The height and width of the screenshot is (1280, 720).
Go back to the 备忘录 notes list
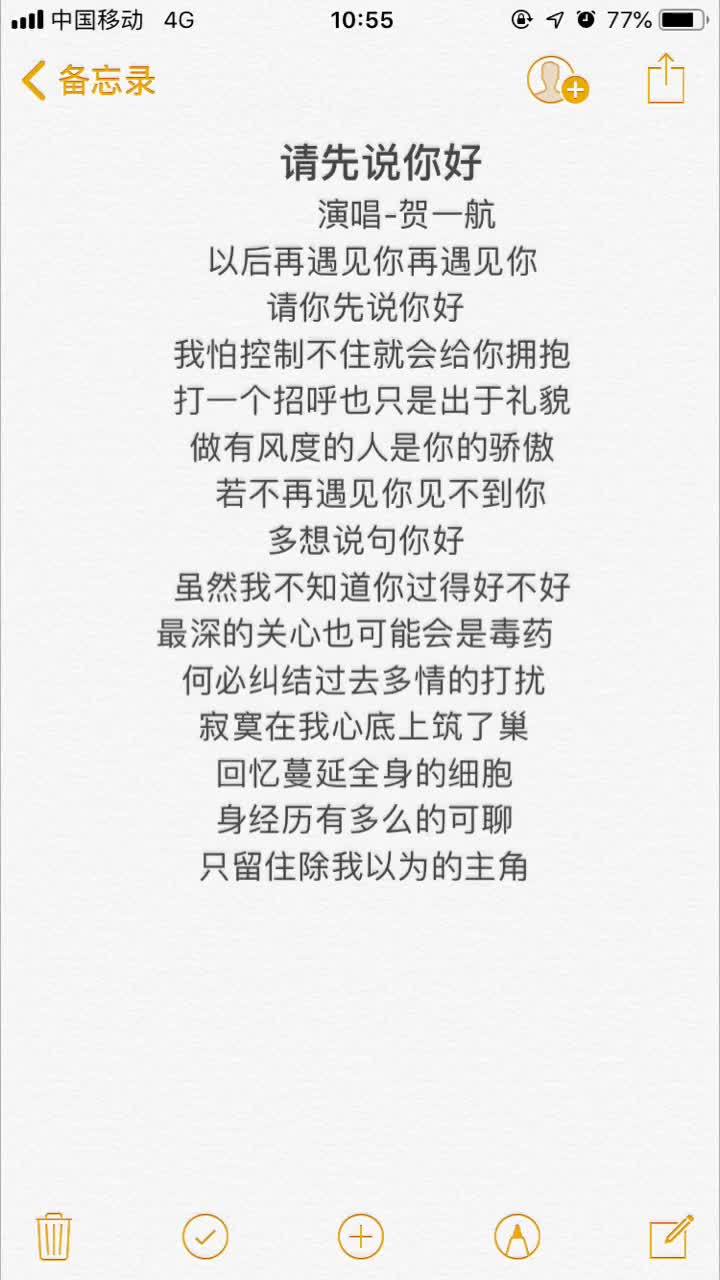(88, 80)
